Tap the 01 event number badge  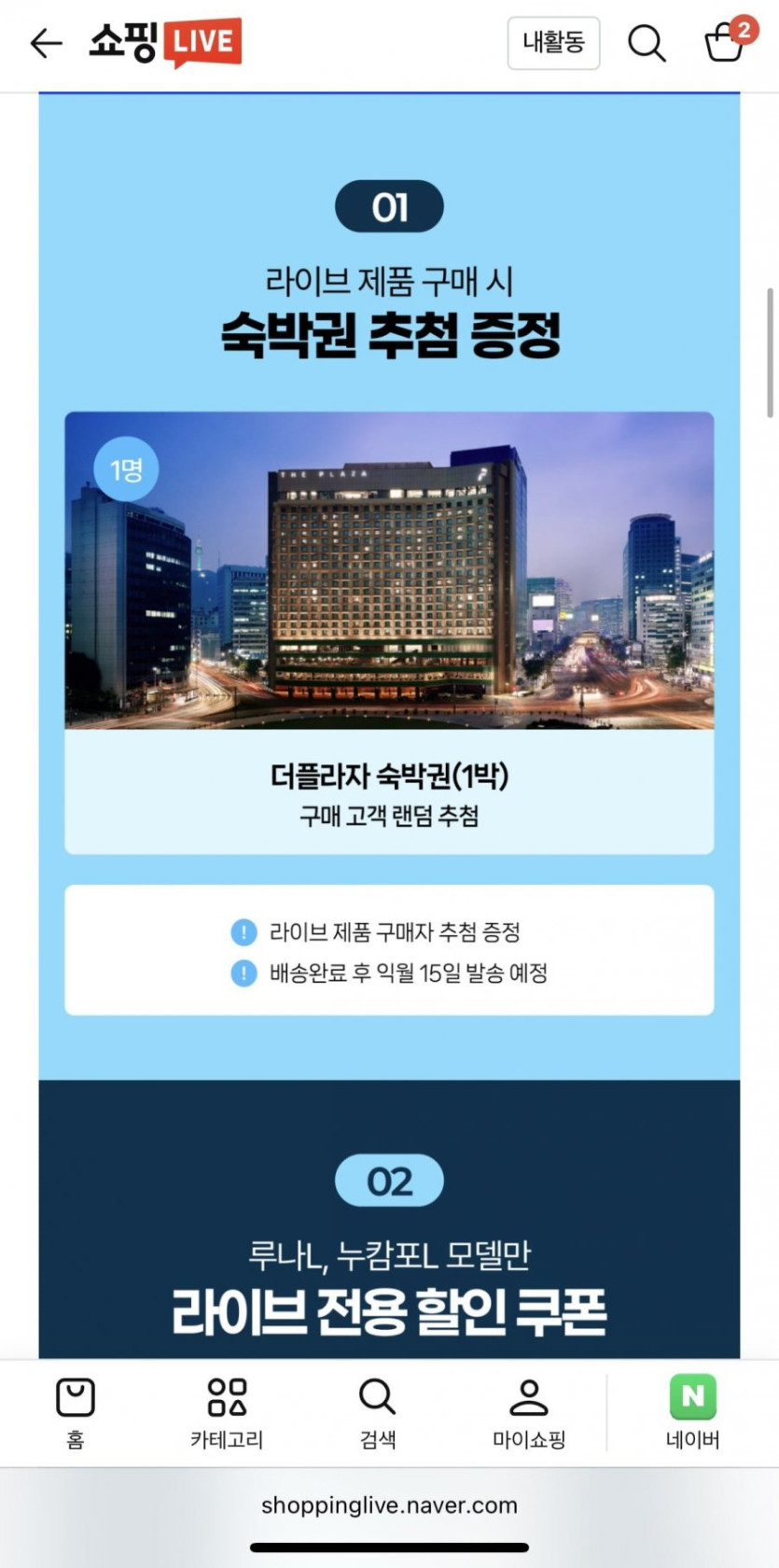point(389,207)
